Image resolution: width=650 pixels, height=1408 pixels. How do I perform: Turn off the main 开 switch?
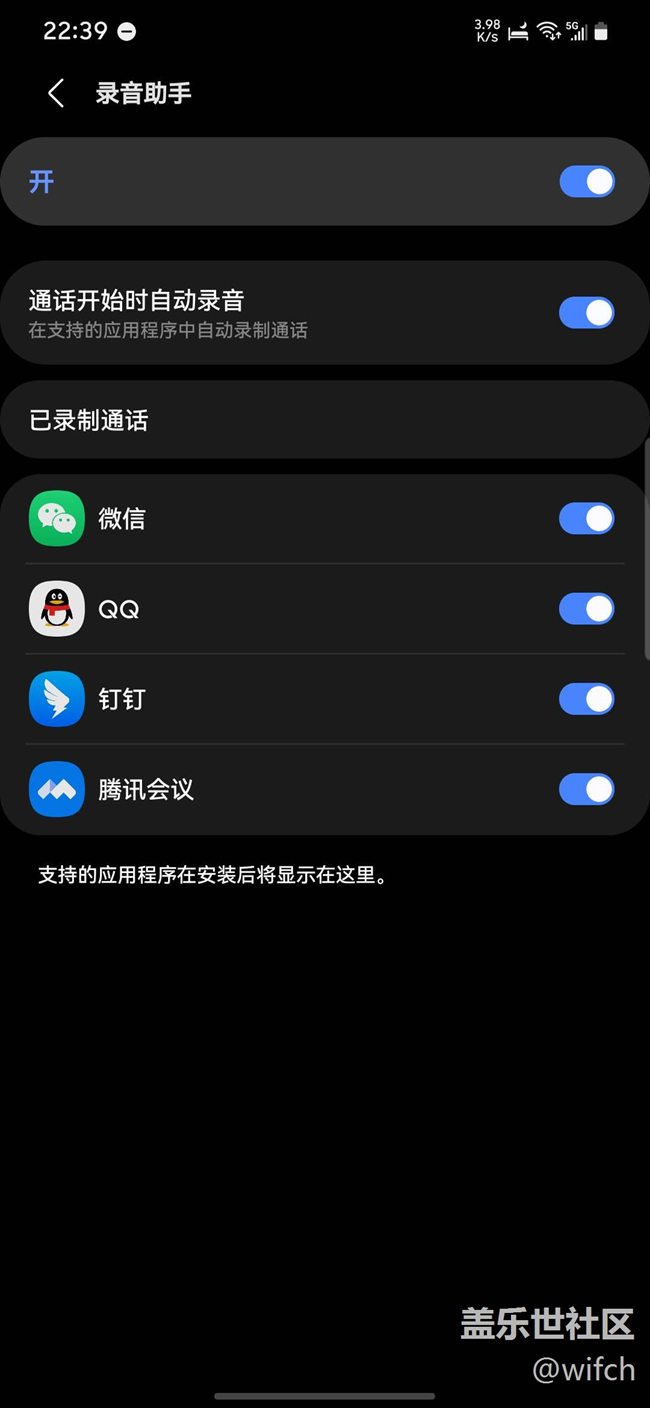586,182
